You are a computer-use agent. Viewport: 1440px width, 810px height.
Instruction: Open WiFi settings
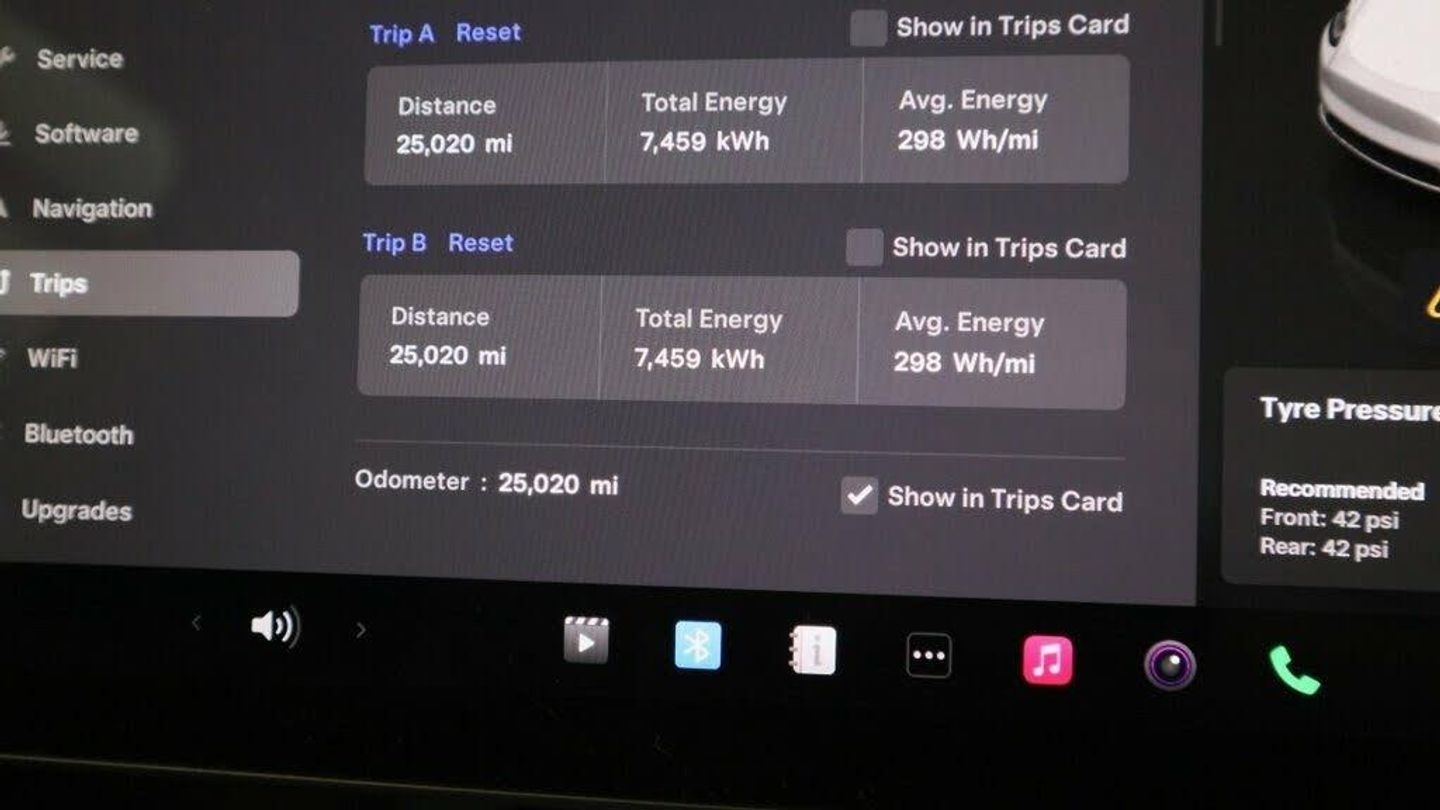(52, 358)
